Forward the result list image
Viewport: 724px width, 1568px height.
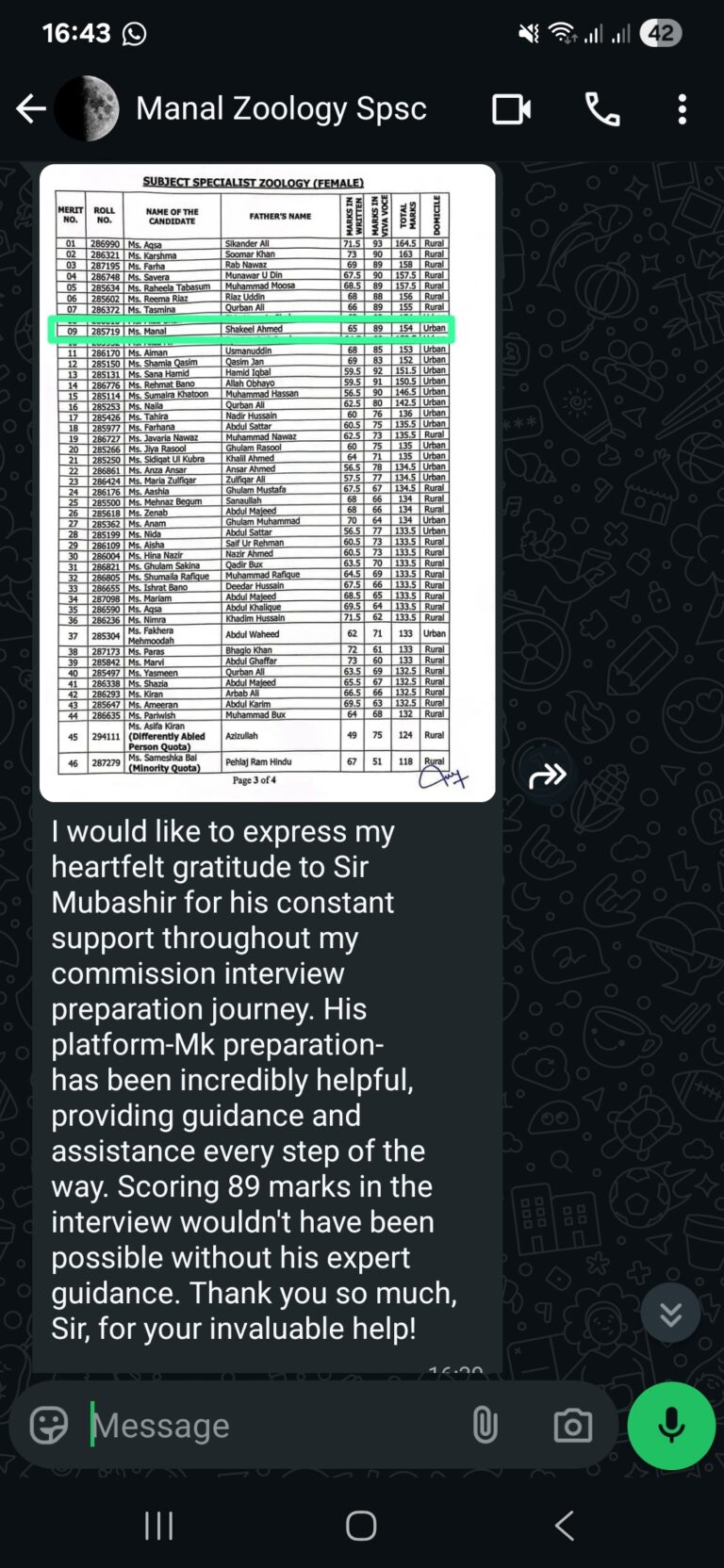pos(546,774)
